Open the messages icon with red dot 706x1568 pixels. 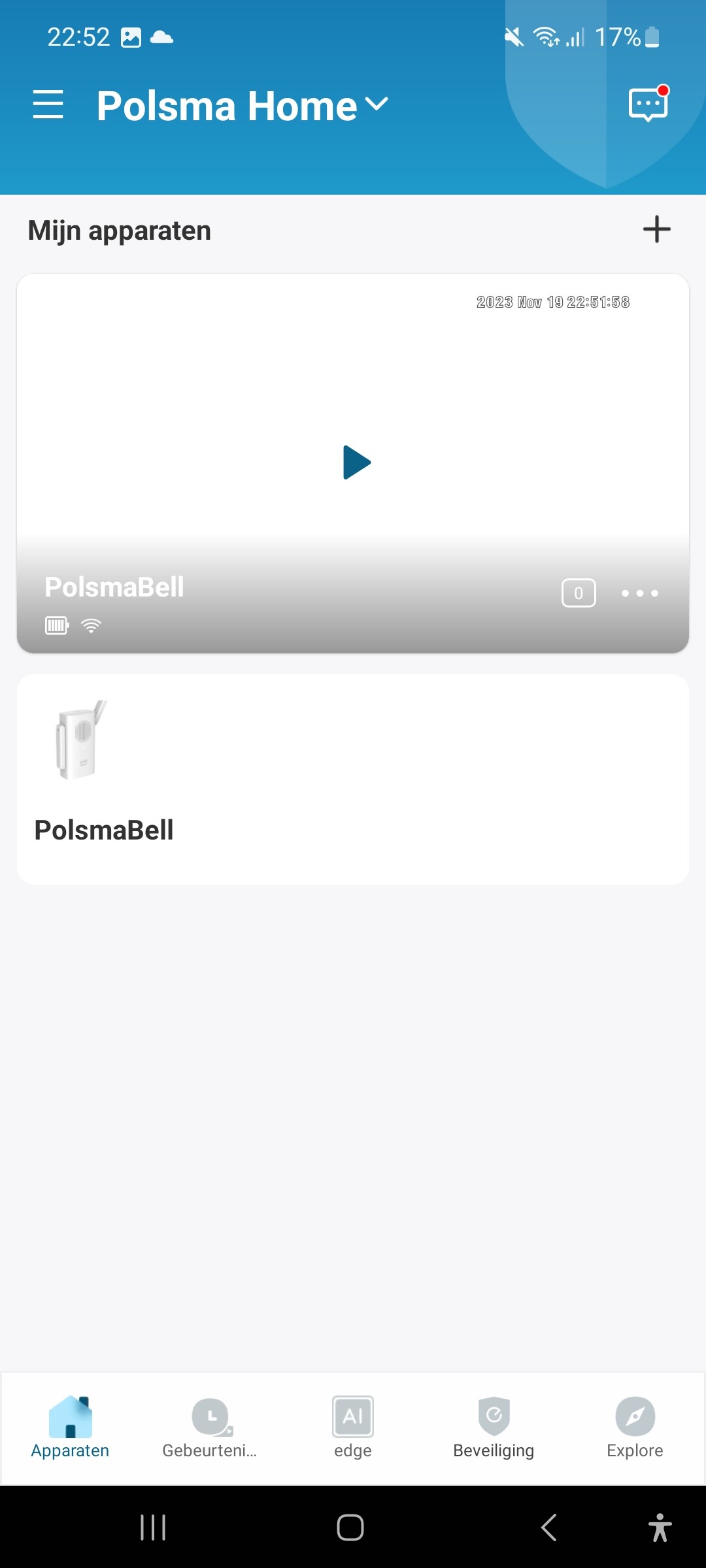(648, 105)
